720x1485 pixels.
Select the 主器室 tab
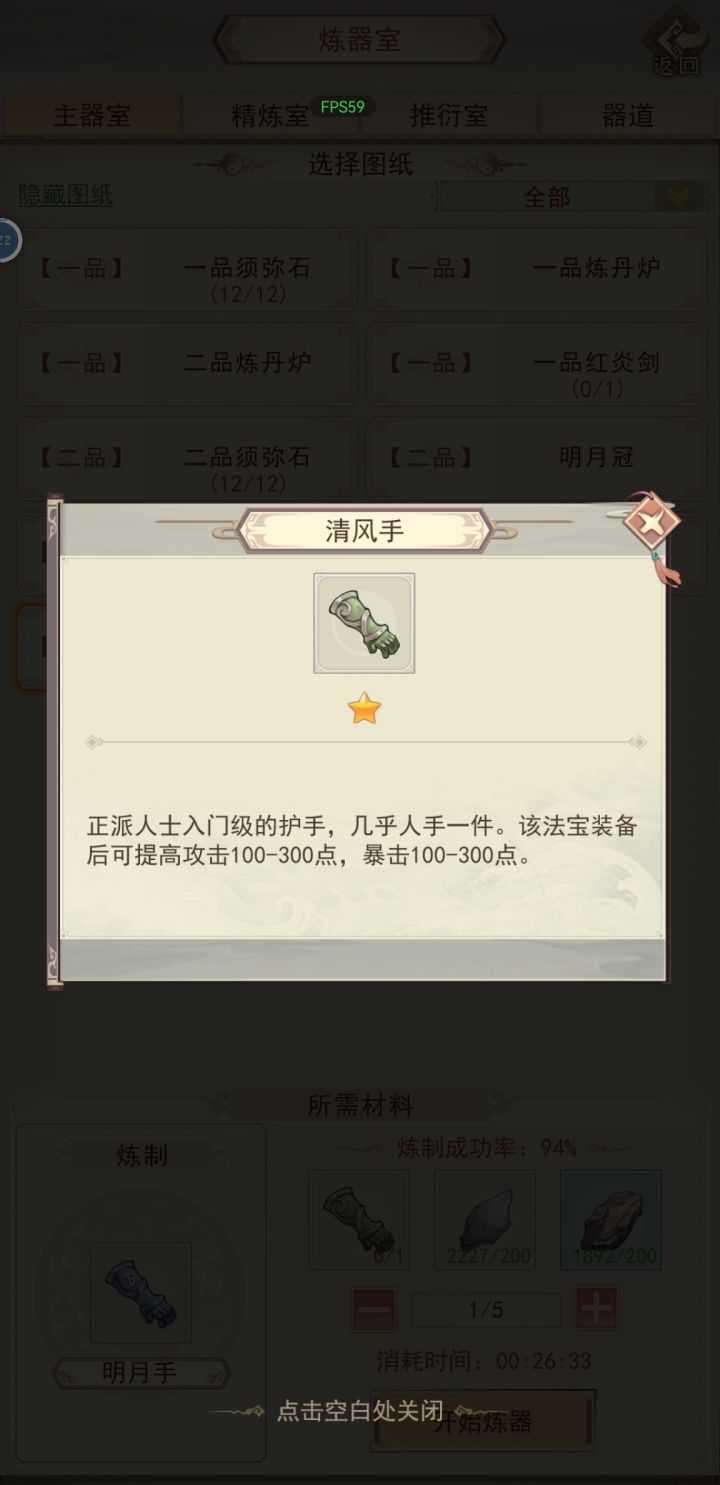pyautogui.click(x=90, y=116)
